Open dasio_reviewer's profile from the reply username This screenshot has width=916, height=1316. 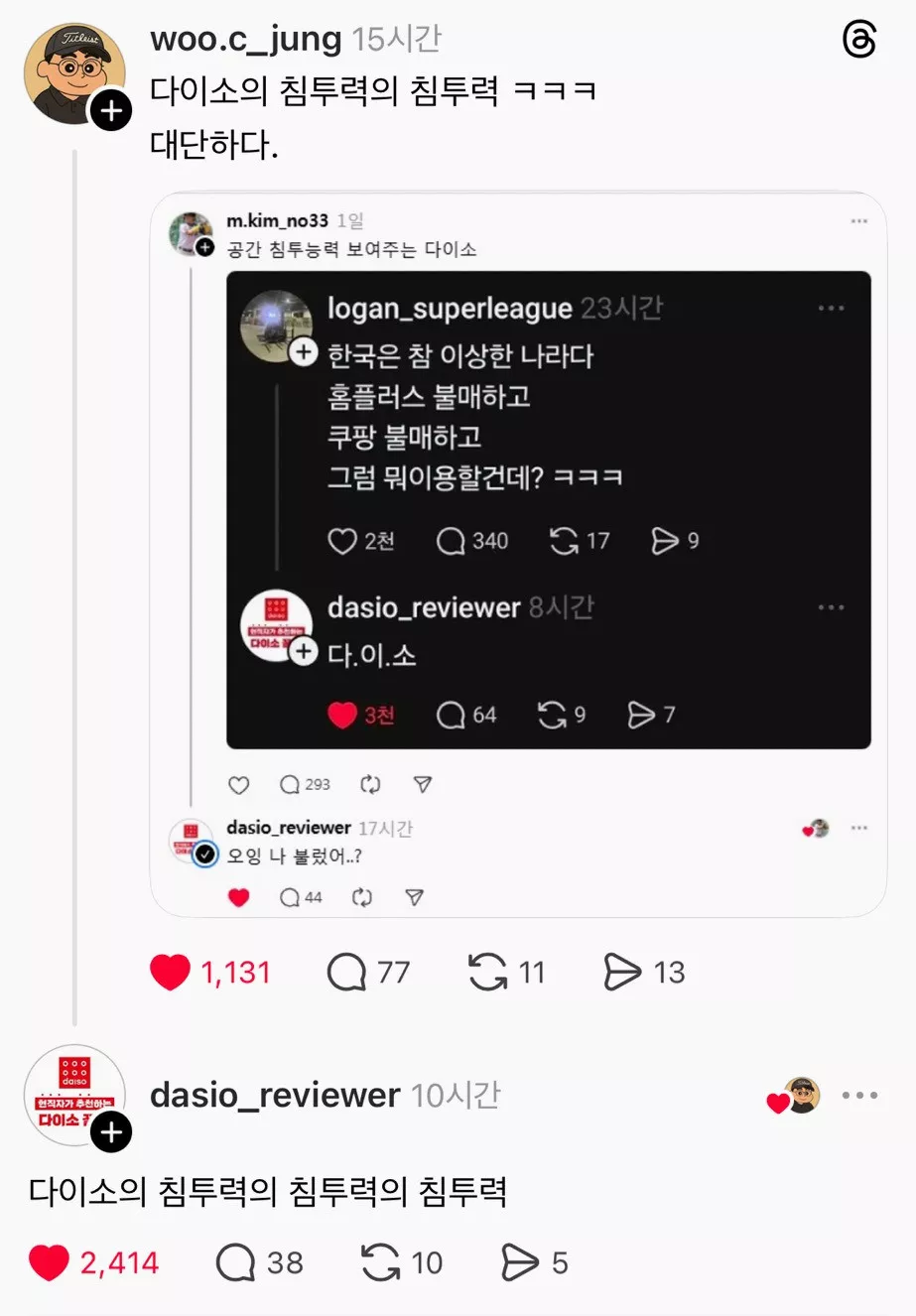click(x=275, y=1096)
